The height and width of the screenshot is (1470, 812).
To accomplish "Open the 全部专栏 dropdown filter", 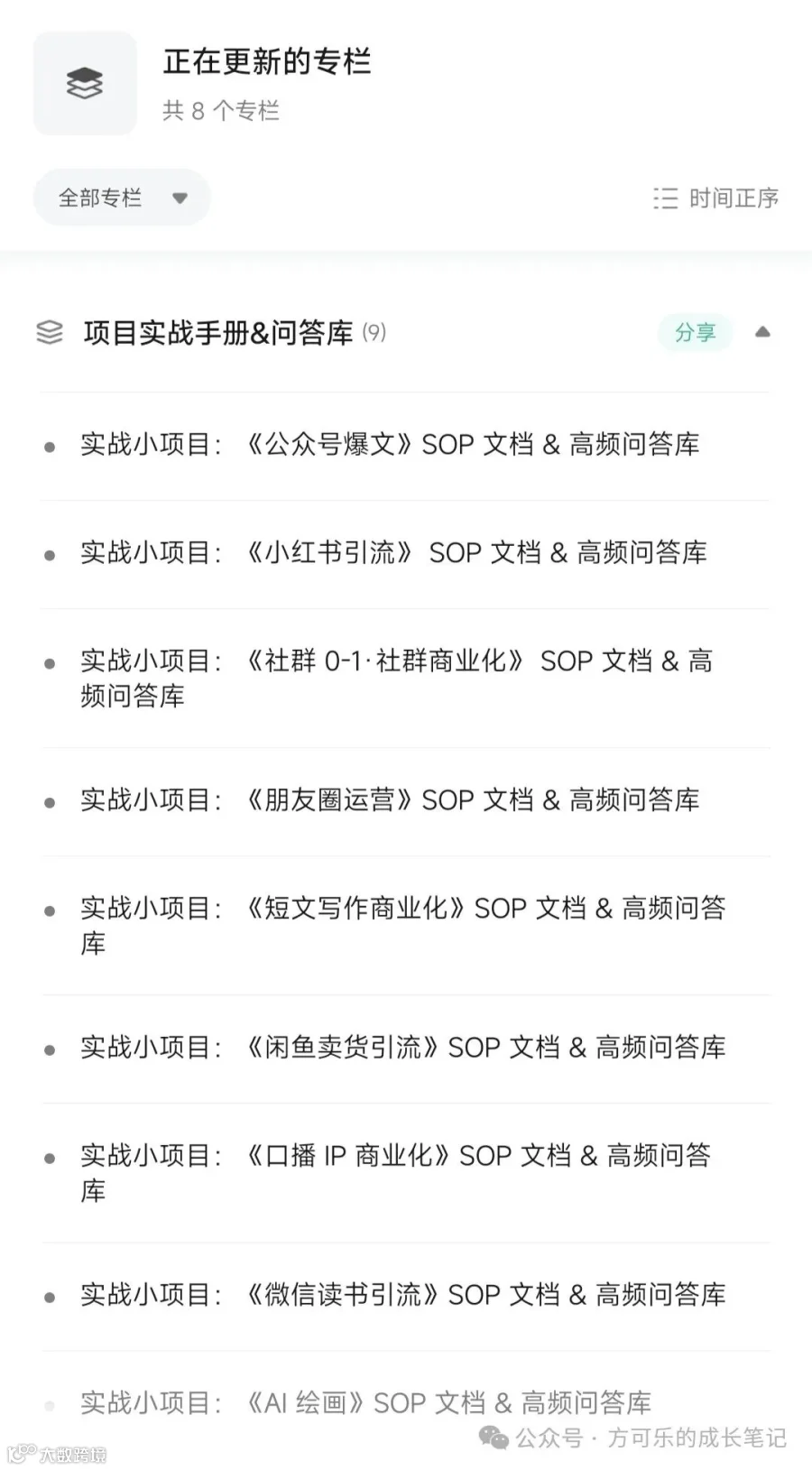I will point(122,198).
